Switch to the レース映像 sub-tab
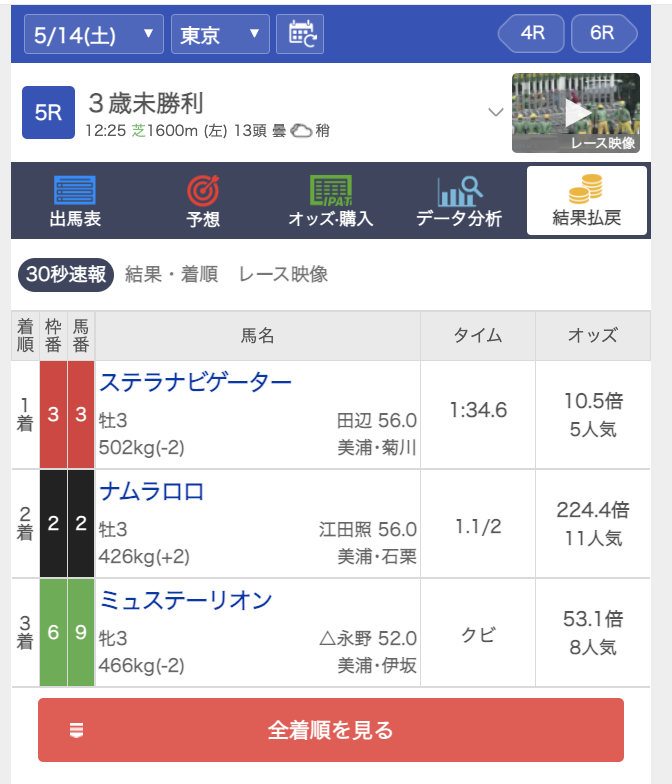The image size is (672, 784). tap(283, 275)
